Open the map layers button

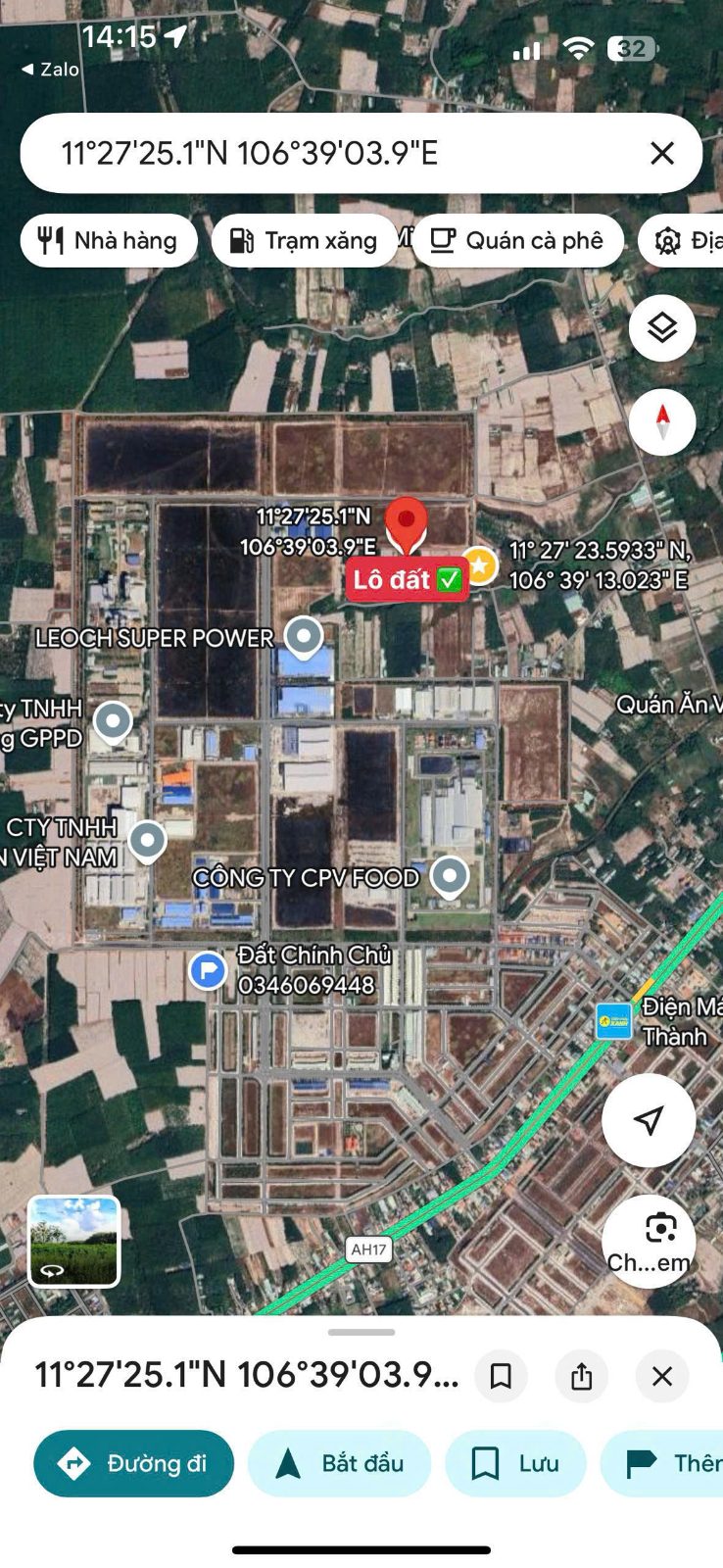pyautogui.click(x=662, y=327)
